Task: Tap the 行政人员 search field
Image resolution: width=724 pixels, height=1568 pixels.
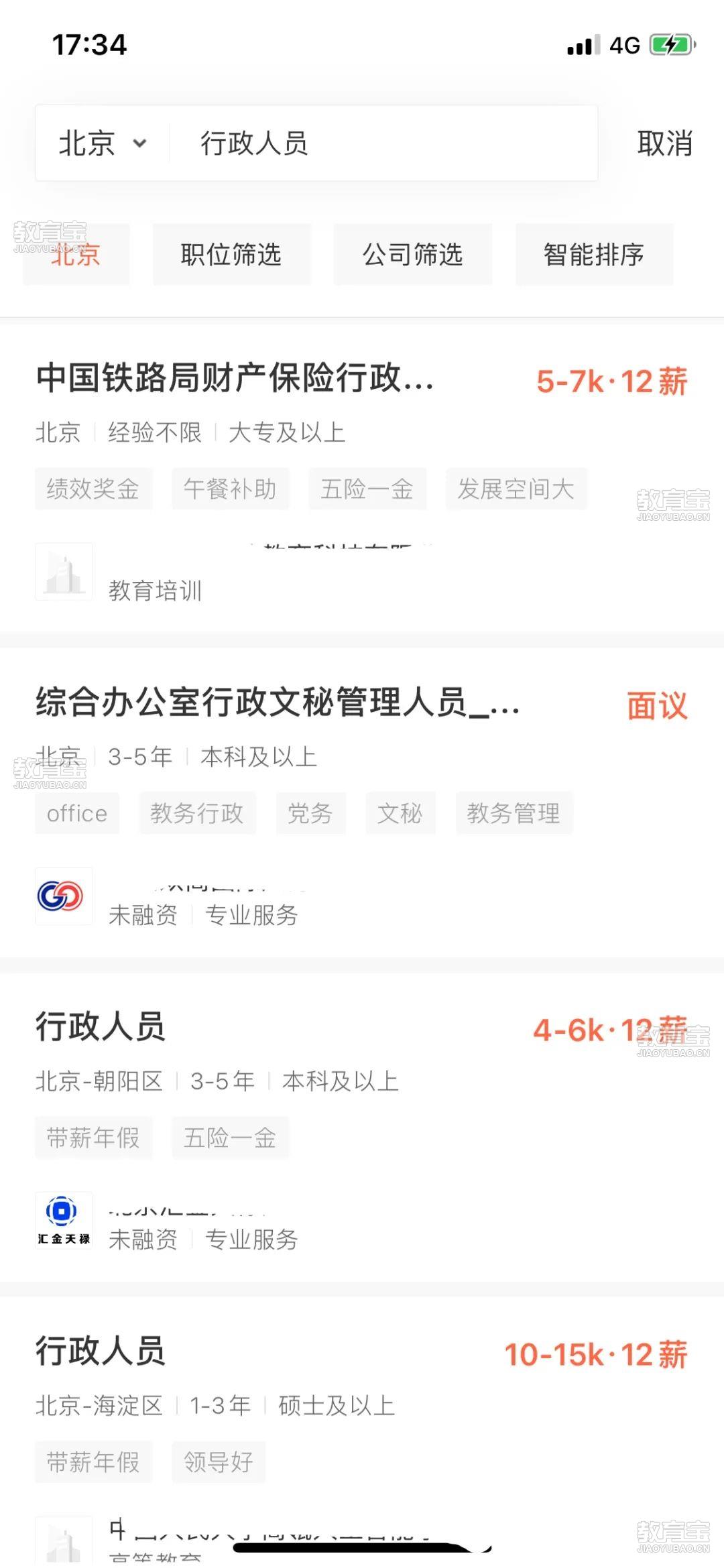Action: tap(383, 143)
